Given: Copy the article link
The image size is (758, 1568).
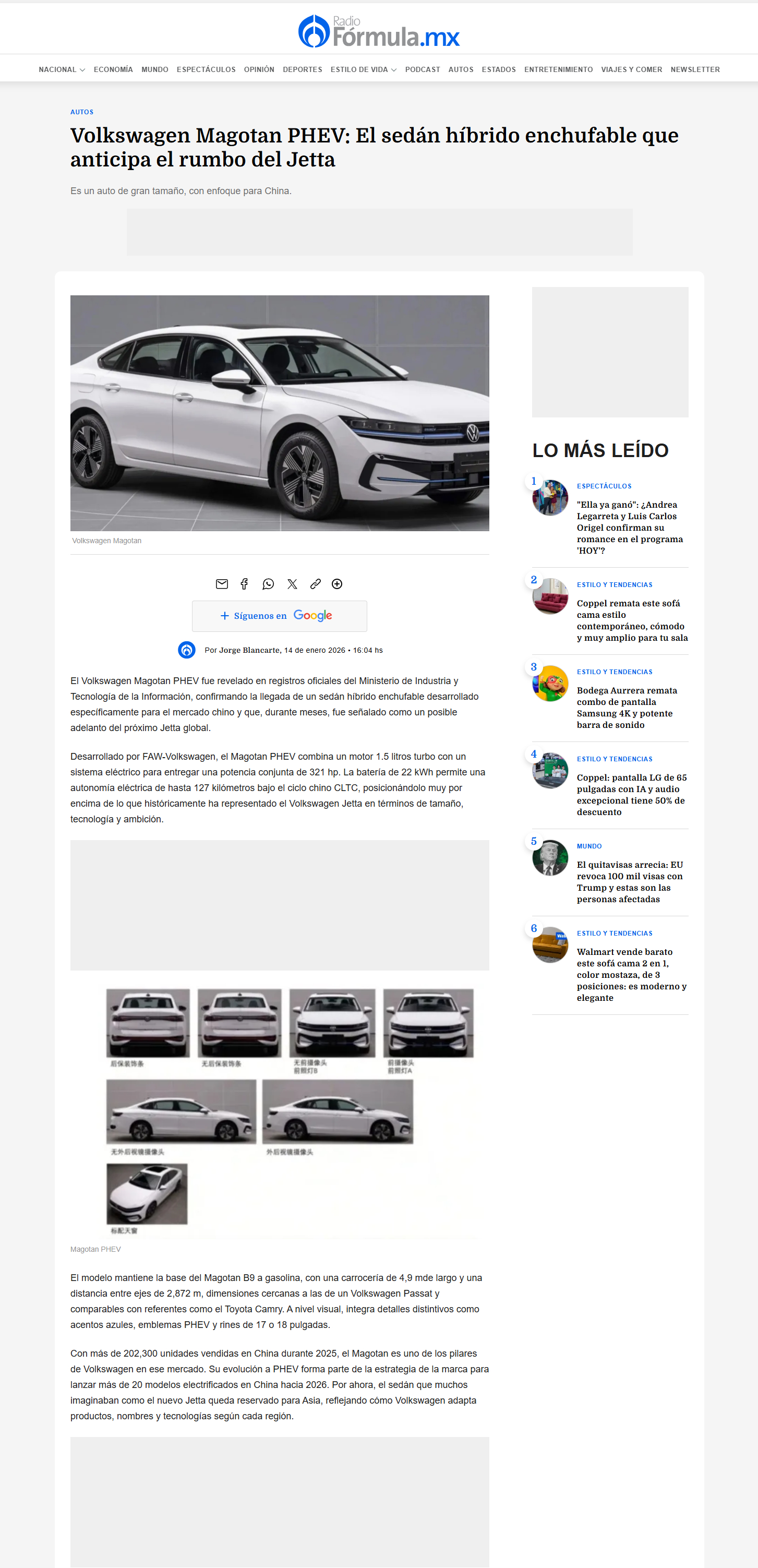Looking at the screenshot, I should [x=315, y=584].
